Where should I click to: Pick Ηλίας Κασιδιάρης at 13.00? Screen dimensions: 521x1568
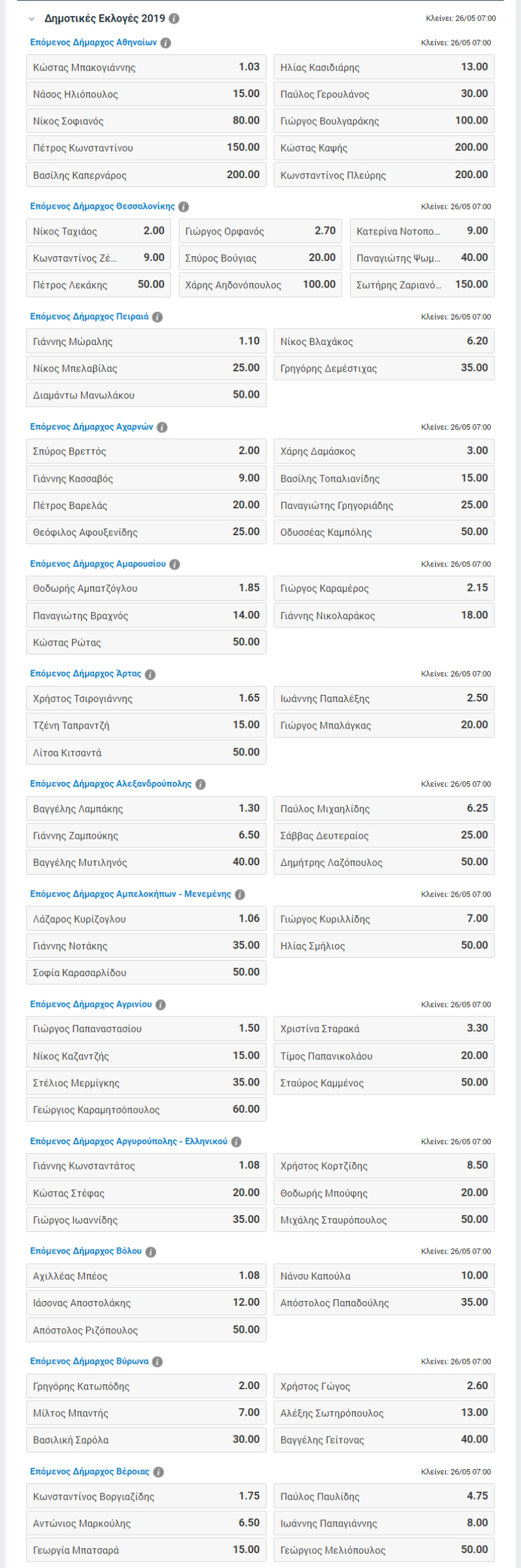pyautogui.click(x=384, y=67)
